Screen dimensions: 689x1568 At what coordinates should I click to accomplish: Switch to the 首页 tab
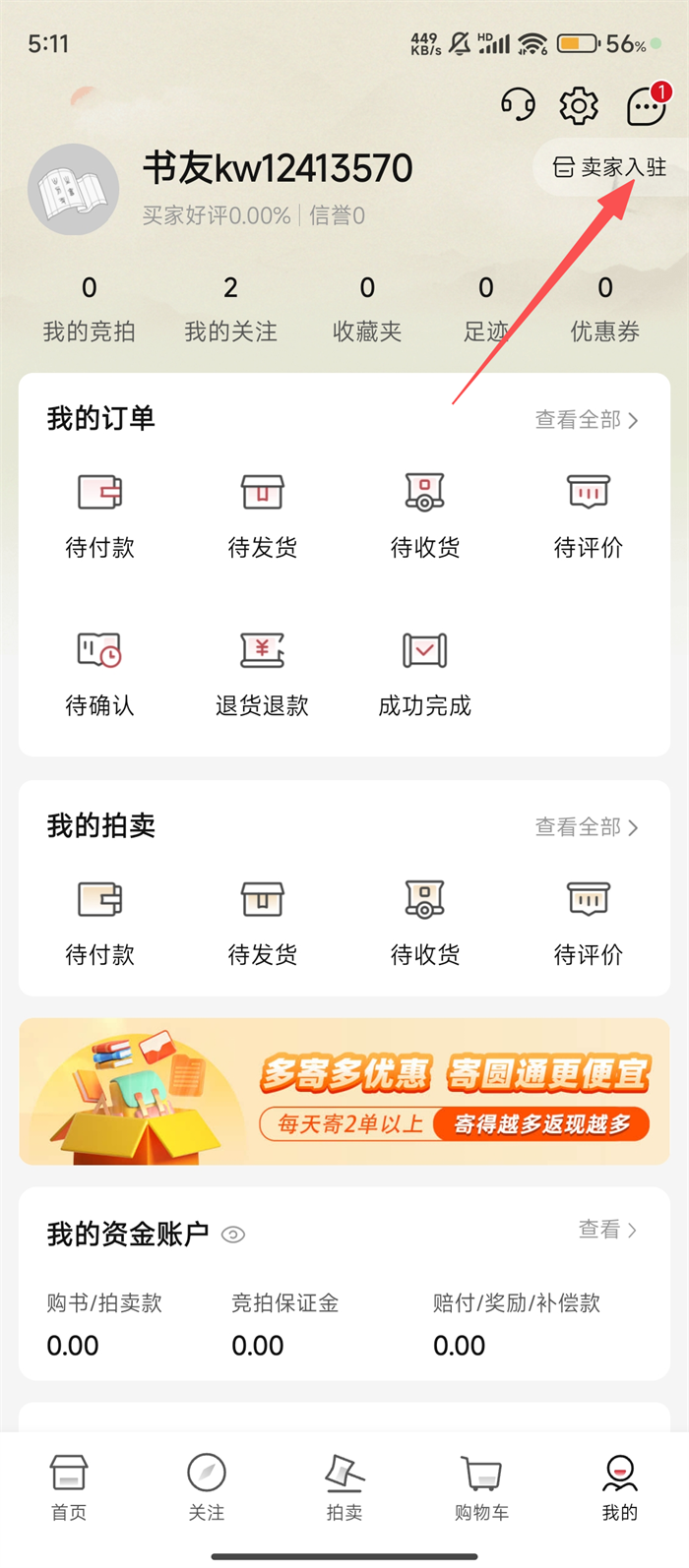[x=69, y=1487]
